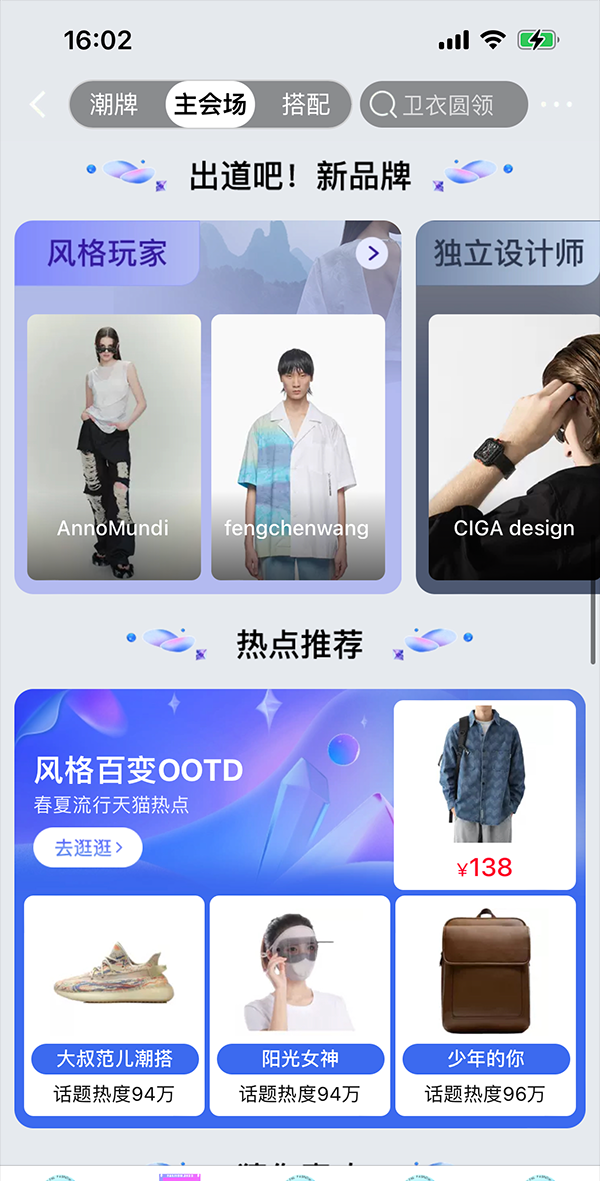Select the 主会场 tab
The width and height of the screenshot is (600, 1181).
pyautogui.click(x=210, y=104)
